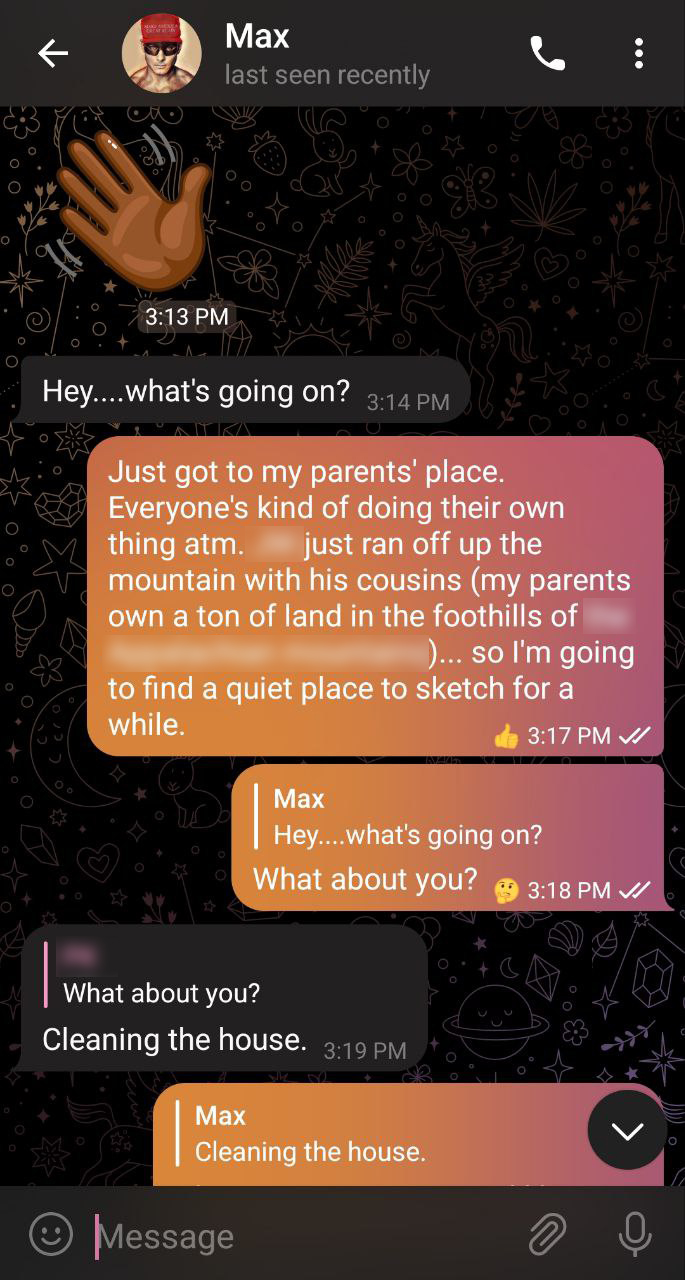The image size is (685, 1280).
Task: Go back to the chat list
Action: point(52,54)
